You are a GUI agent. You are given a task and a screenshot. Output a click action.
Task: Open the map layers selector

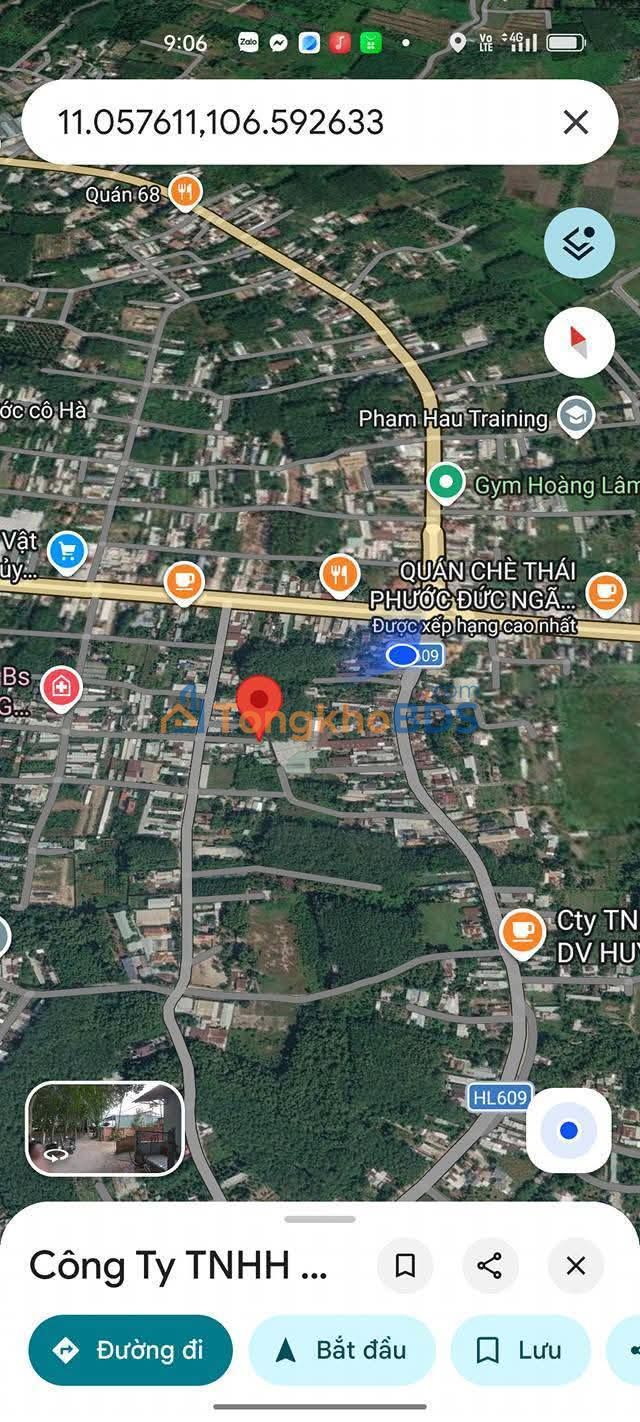point(579,243)
